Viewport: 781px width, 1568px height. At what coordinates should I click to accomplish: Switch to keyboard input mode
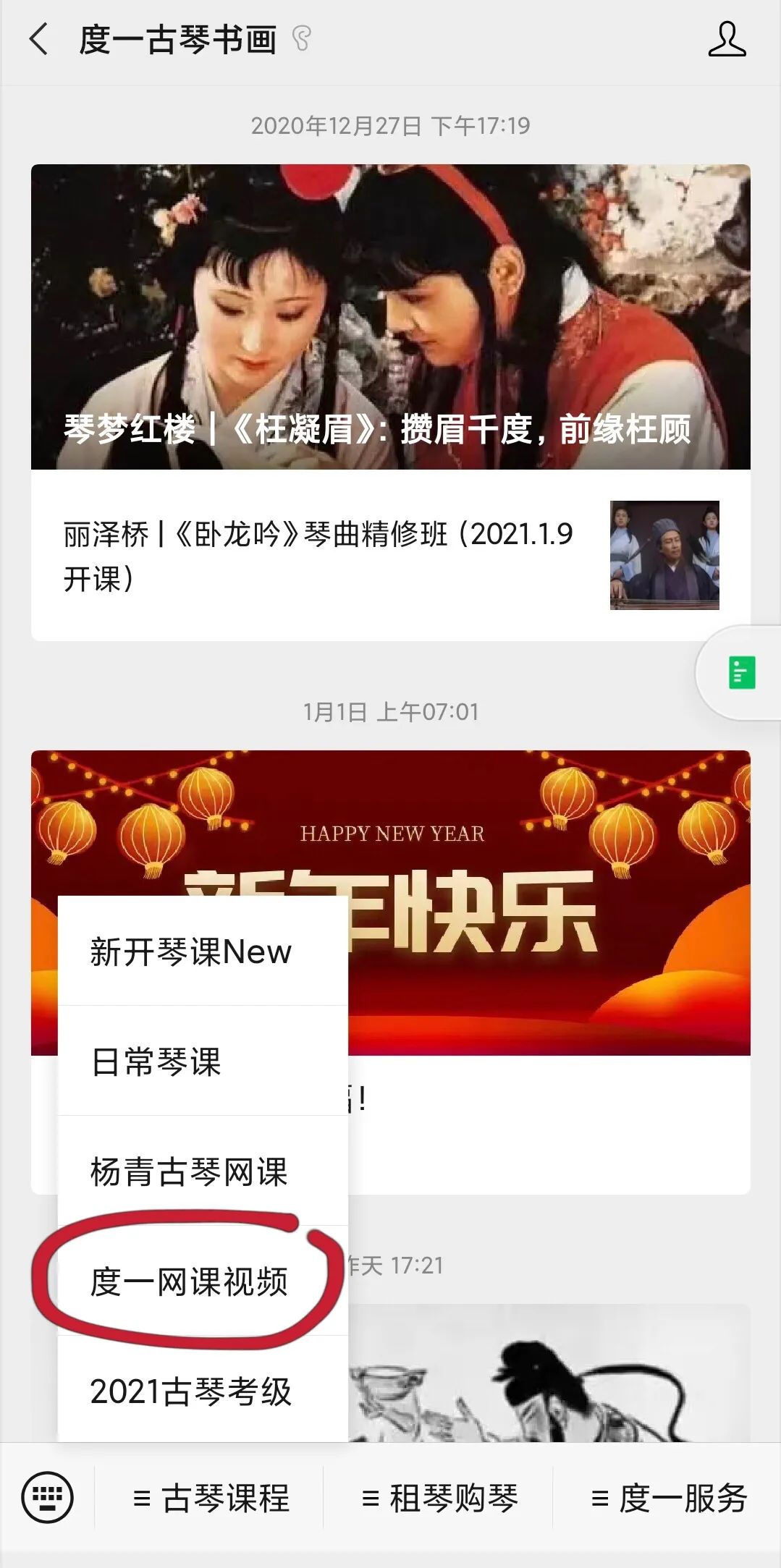[48, 1497]
